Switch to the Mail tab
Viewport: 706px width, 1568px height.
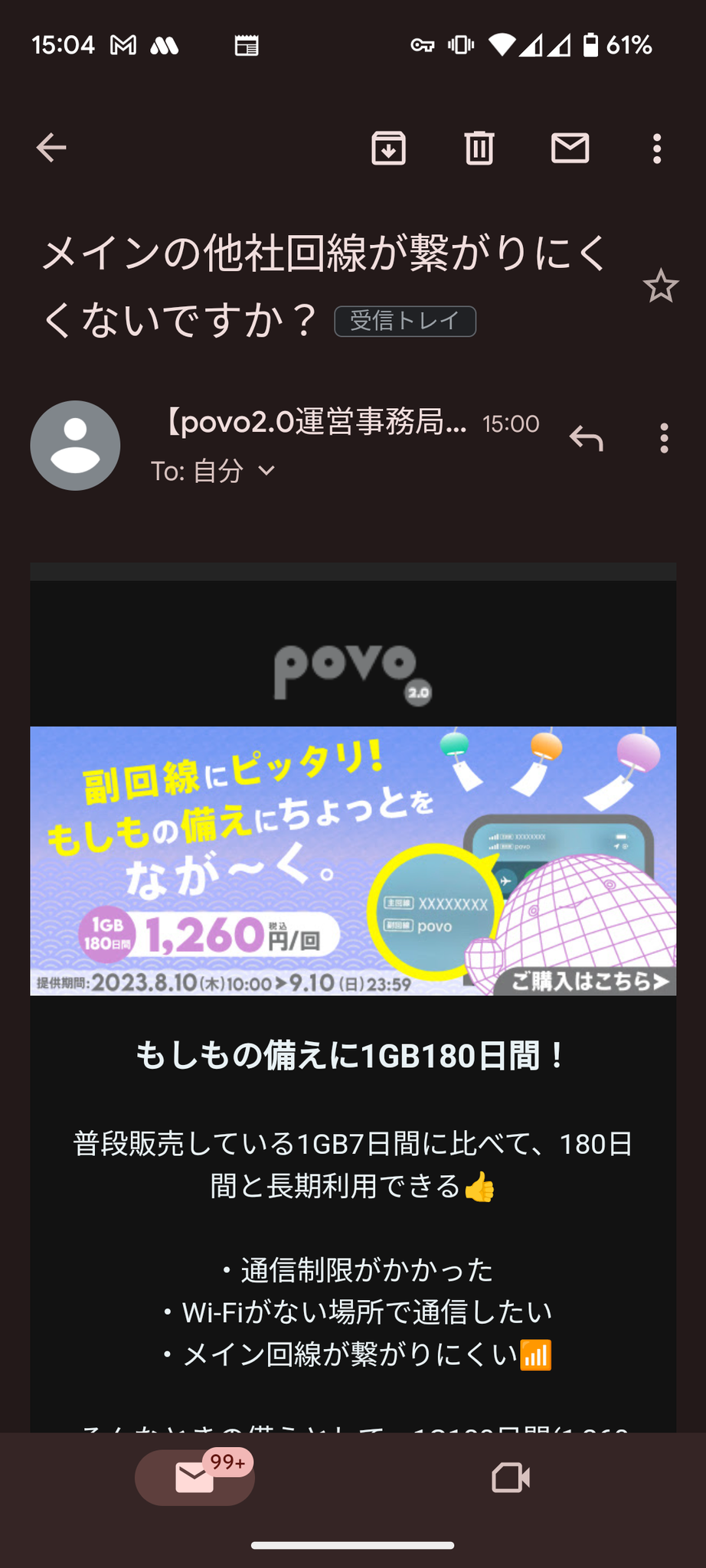tap(194, 1477)
